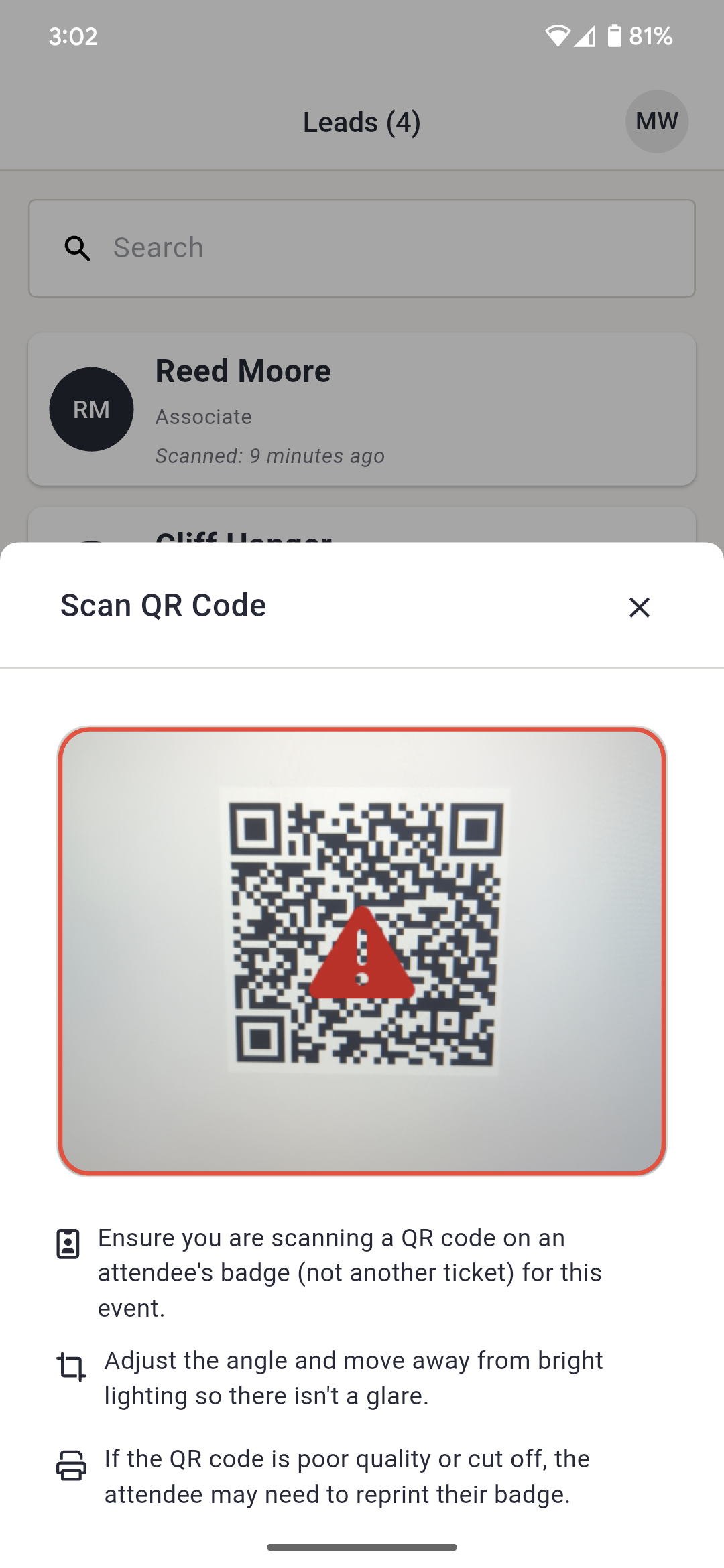Open Reed Moore's lead card
The height and width of the screenshot is (1568, 724).
362,409
